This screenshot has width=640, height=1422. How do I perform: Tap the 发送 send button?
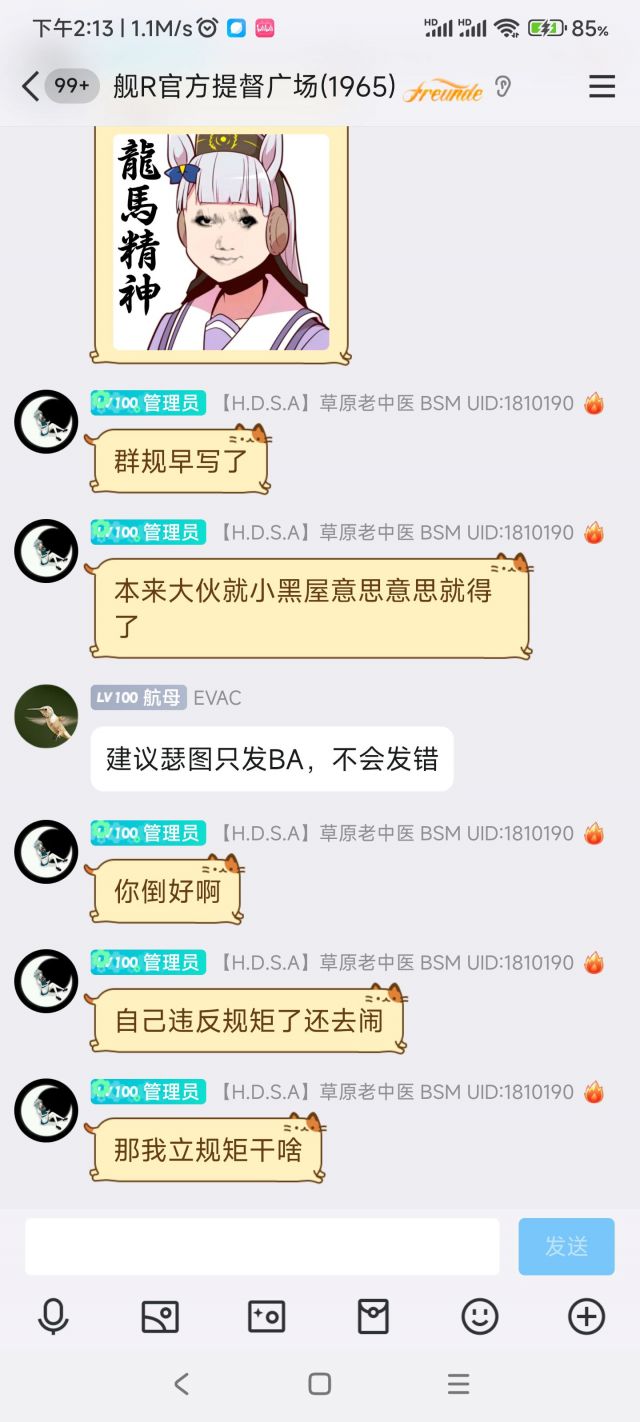point(566,1246)
